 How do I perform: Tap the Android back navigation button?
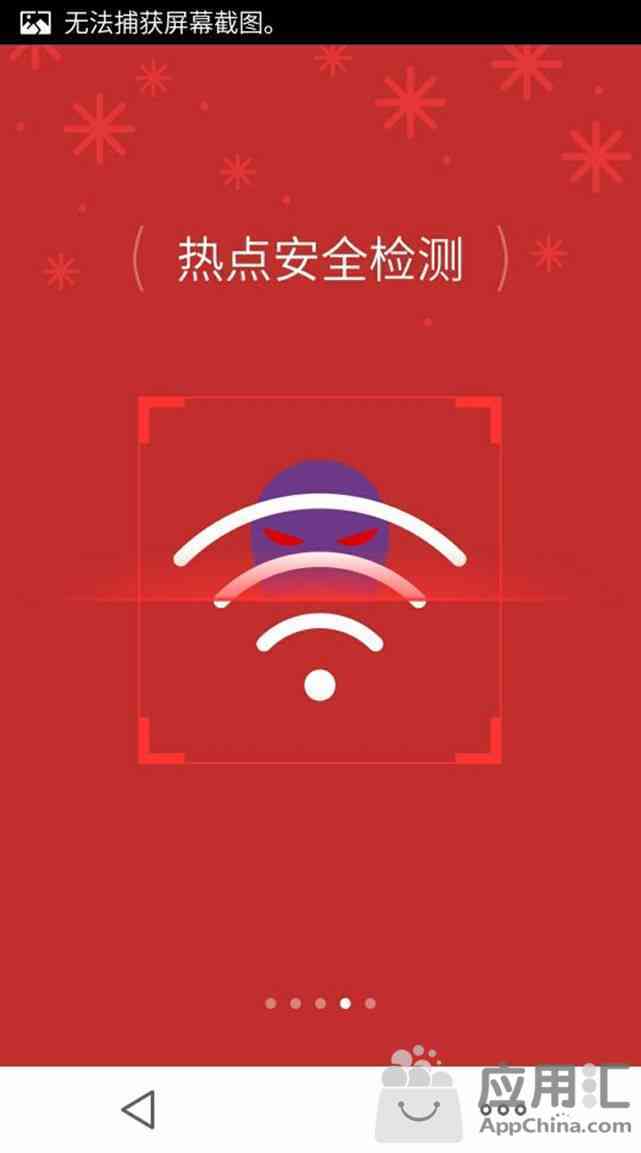click(x=138, y=1109)
